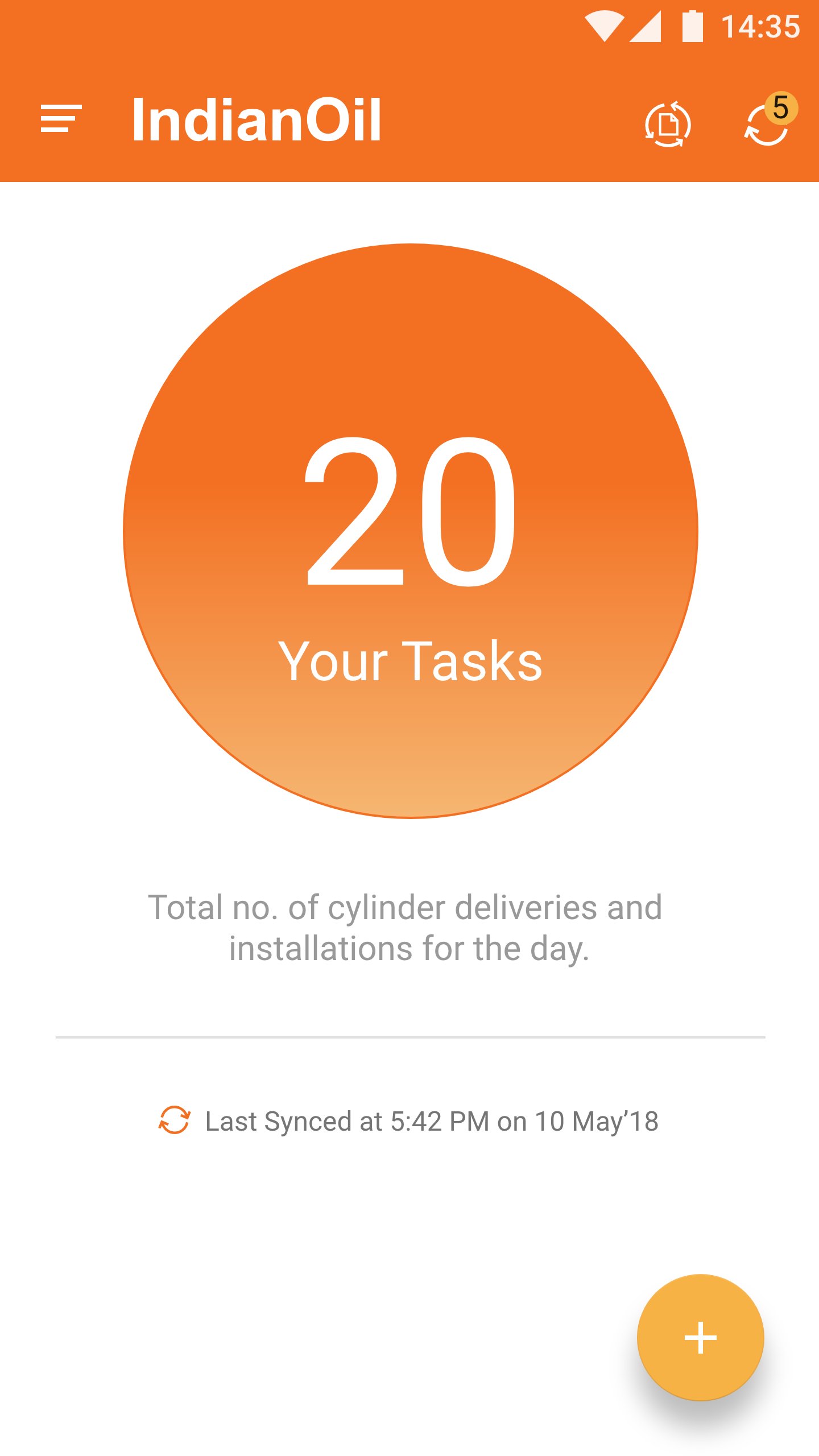Tap the plus floating action button

(700, 1337)
